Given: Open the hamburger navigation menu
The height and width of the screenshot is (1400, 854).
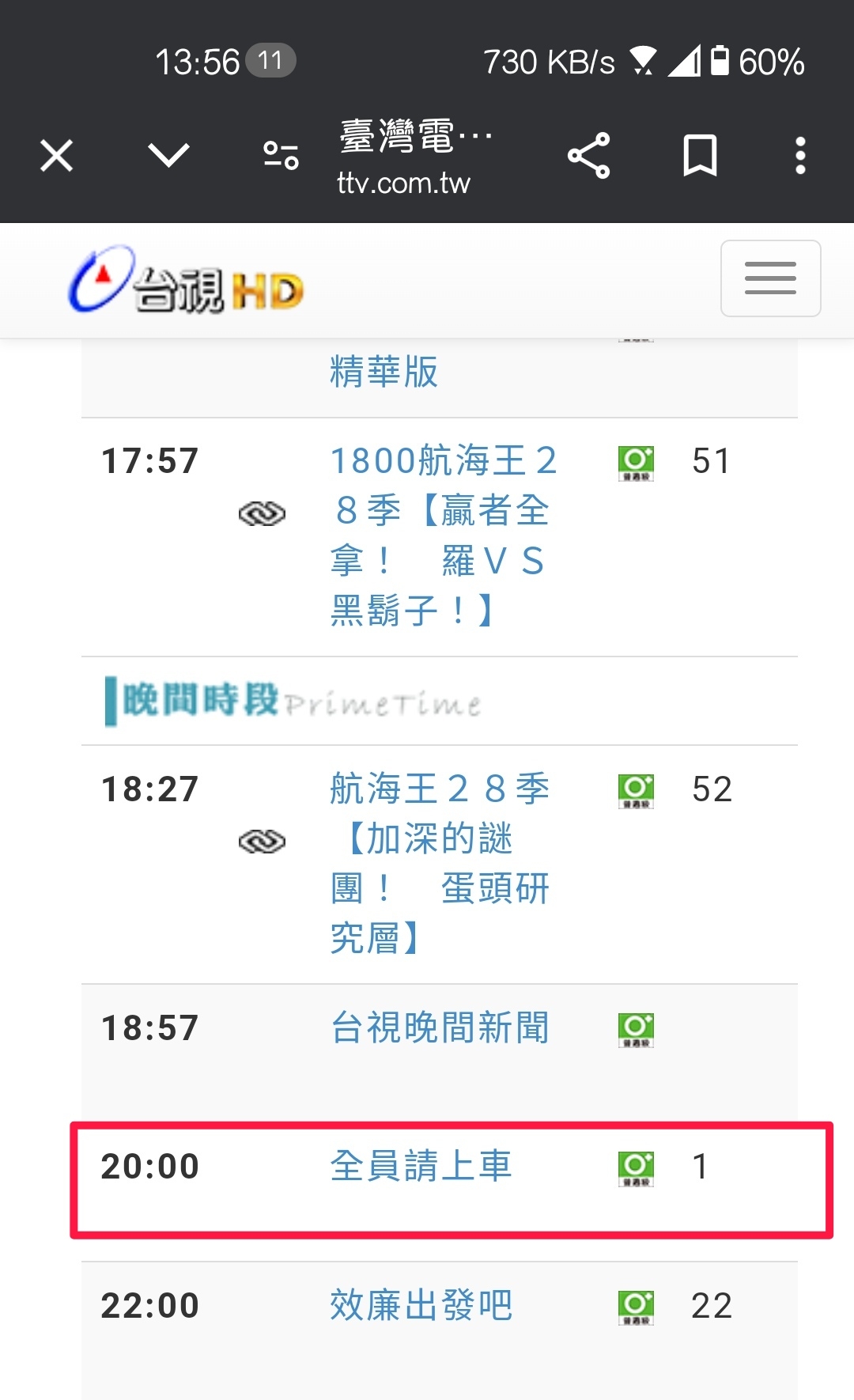Looking at the screenshot, I should pyautogui.click(x=771, y=278).
